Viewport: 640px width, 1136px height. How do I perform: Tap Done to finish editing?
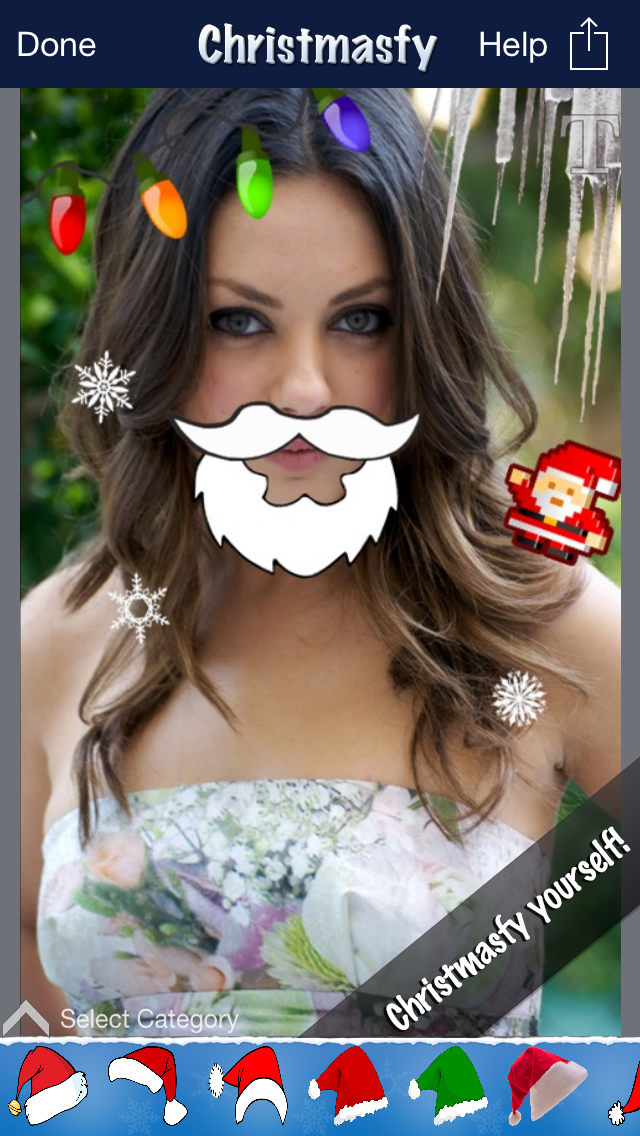(57, 45)
